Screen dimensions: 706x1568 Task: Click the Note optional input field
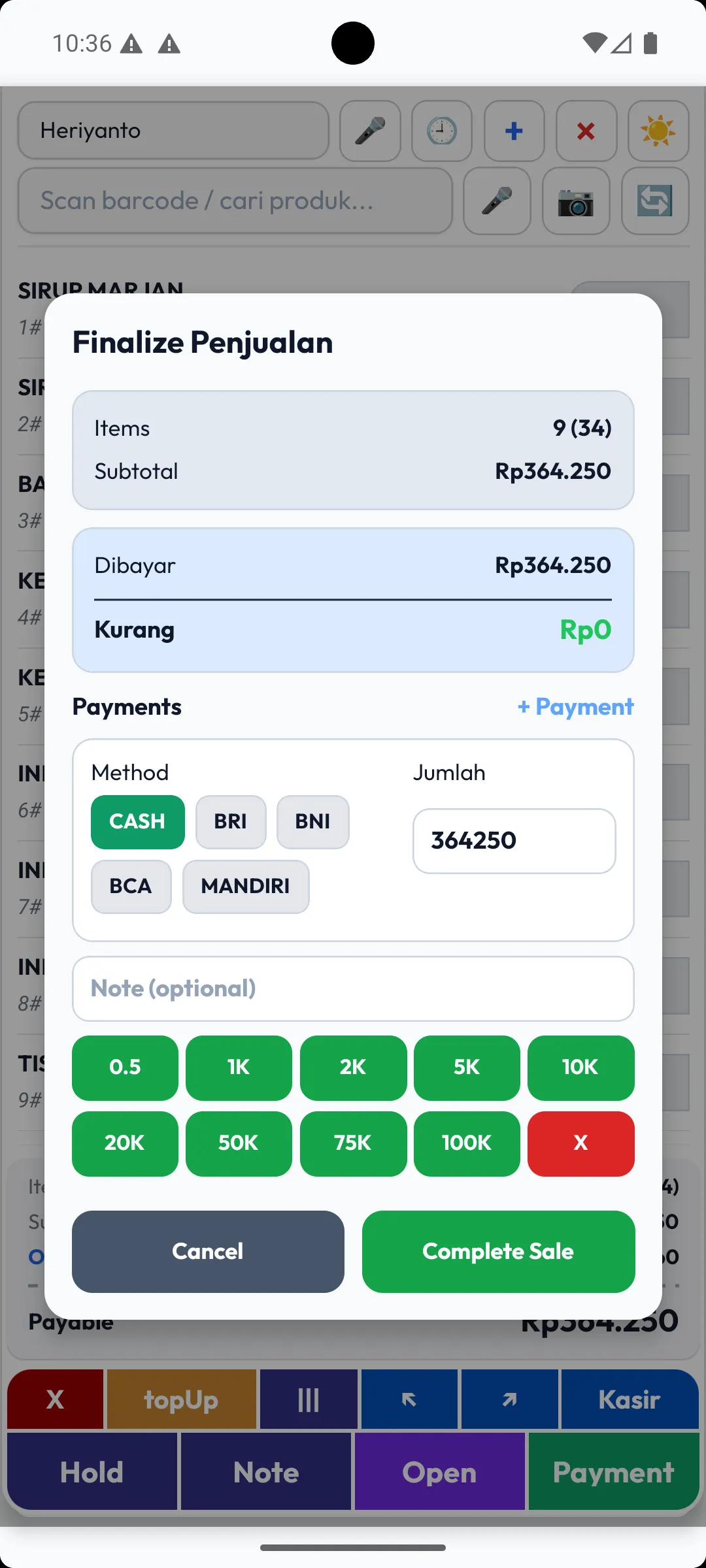click(x=353, y=988)
